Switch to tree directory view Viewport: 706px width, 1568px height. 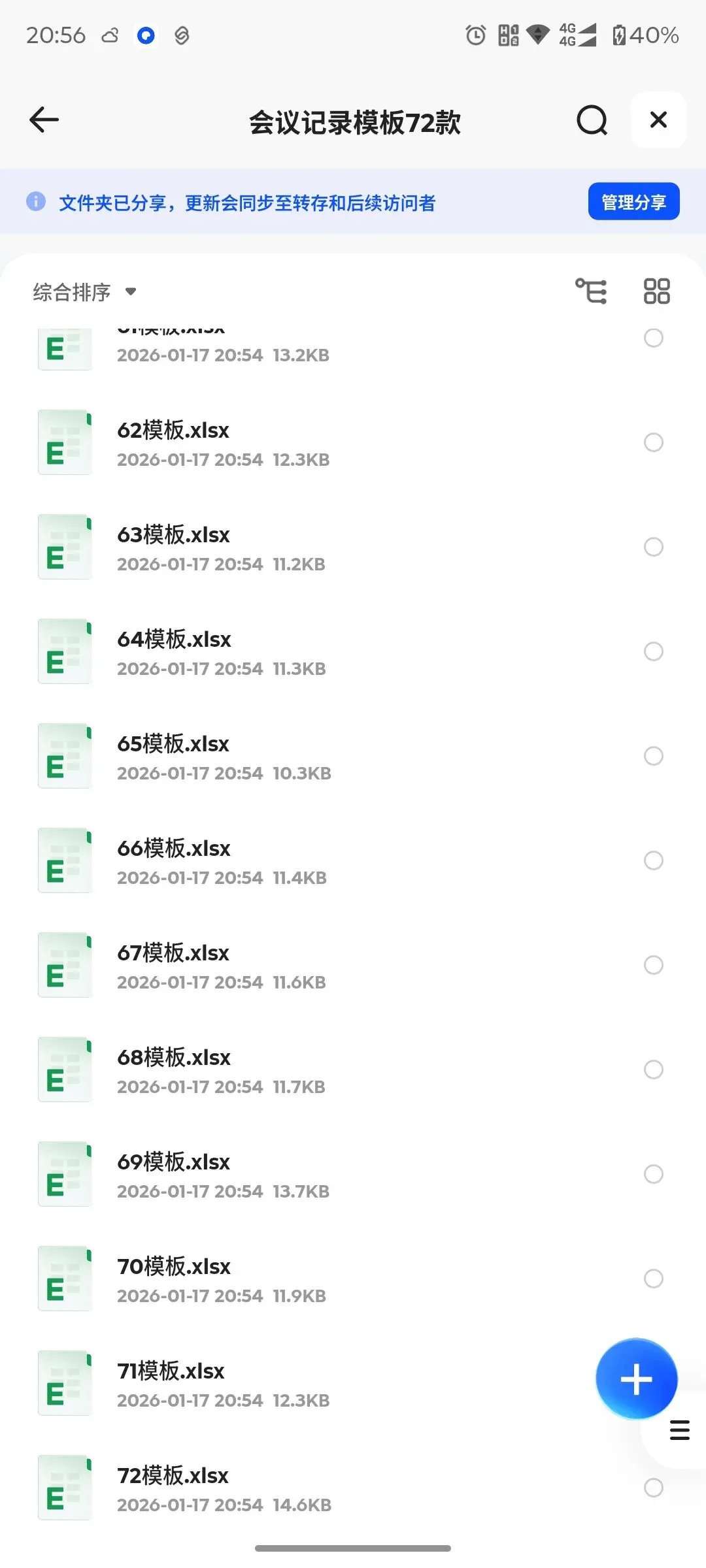tap(591, 291)
